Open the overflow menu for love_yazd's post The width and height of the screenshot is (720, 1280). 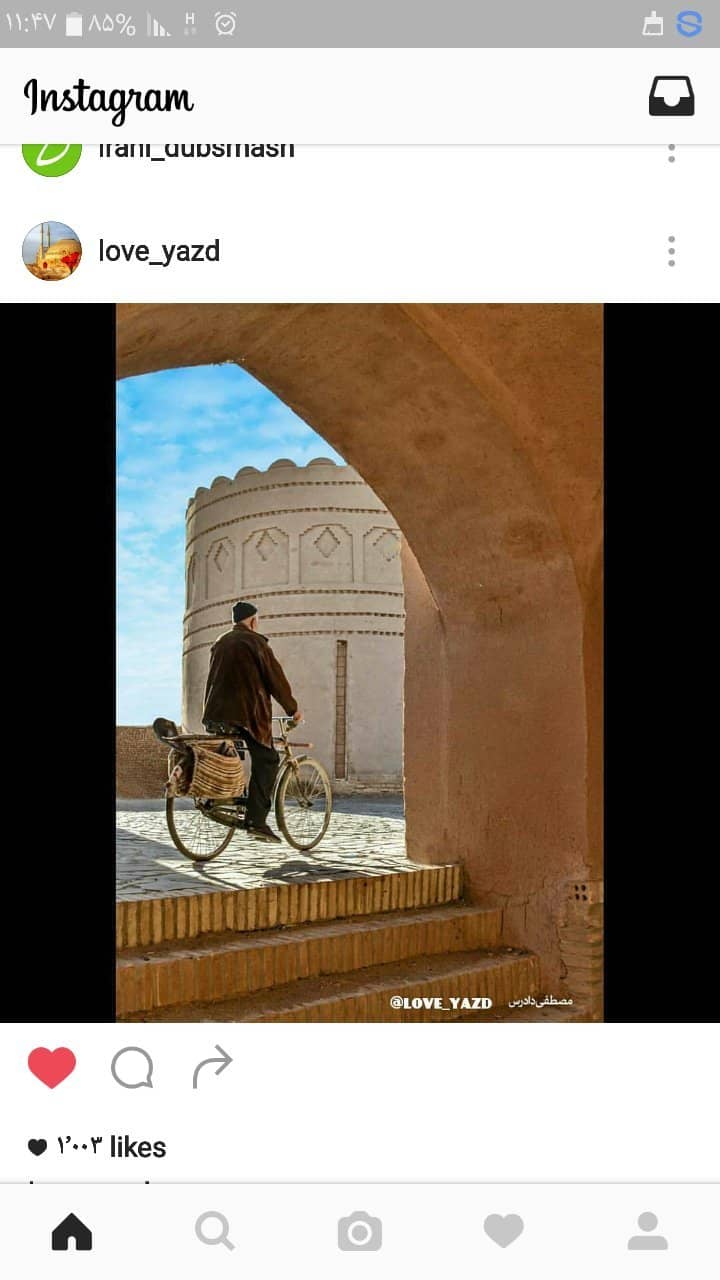point(671,251)
